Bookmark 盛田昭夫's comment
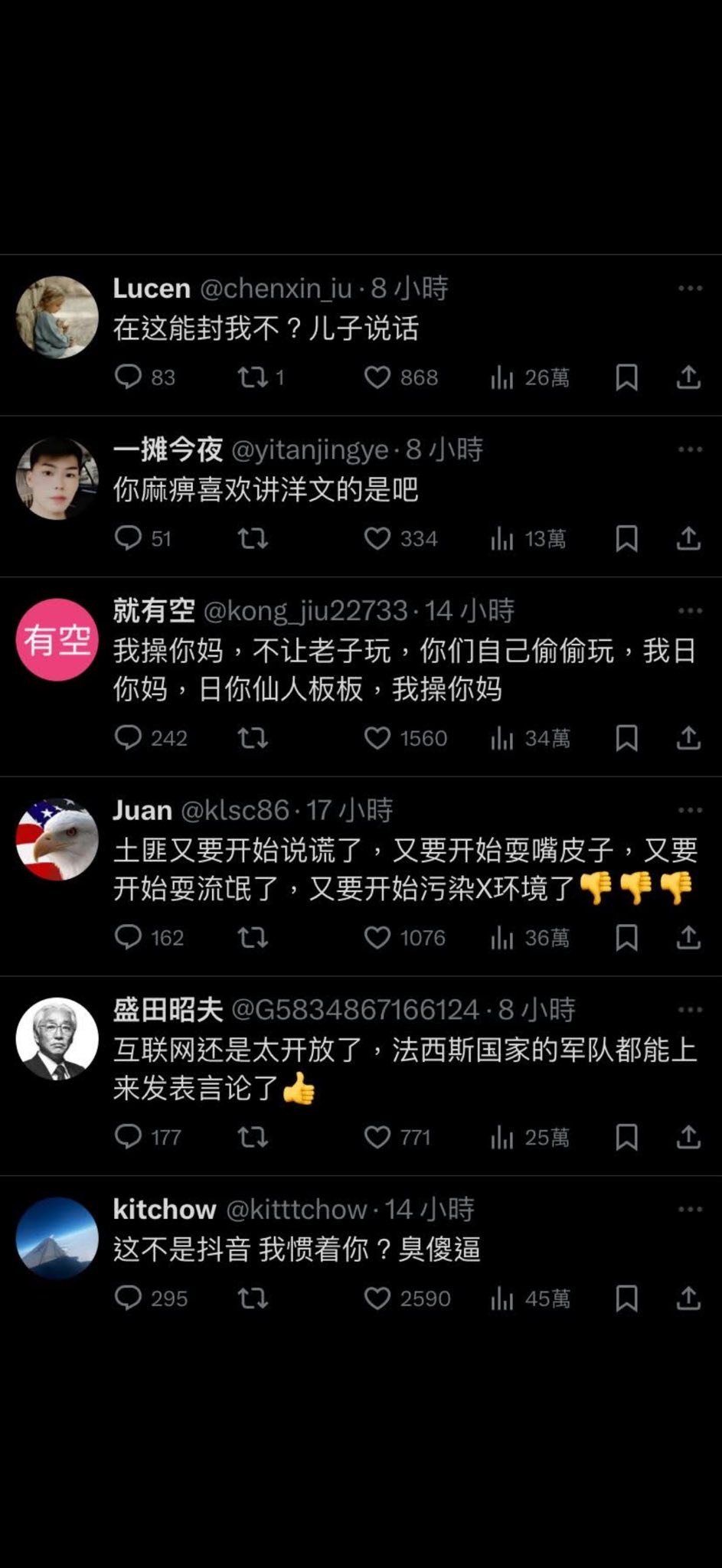The width and height of the screenshot is (722, 1568). coord(626,1137)
